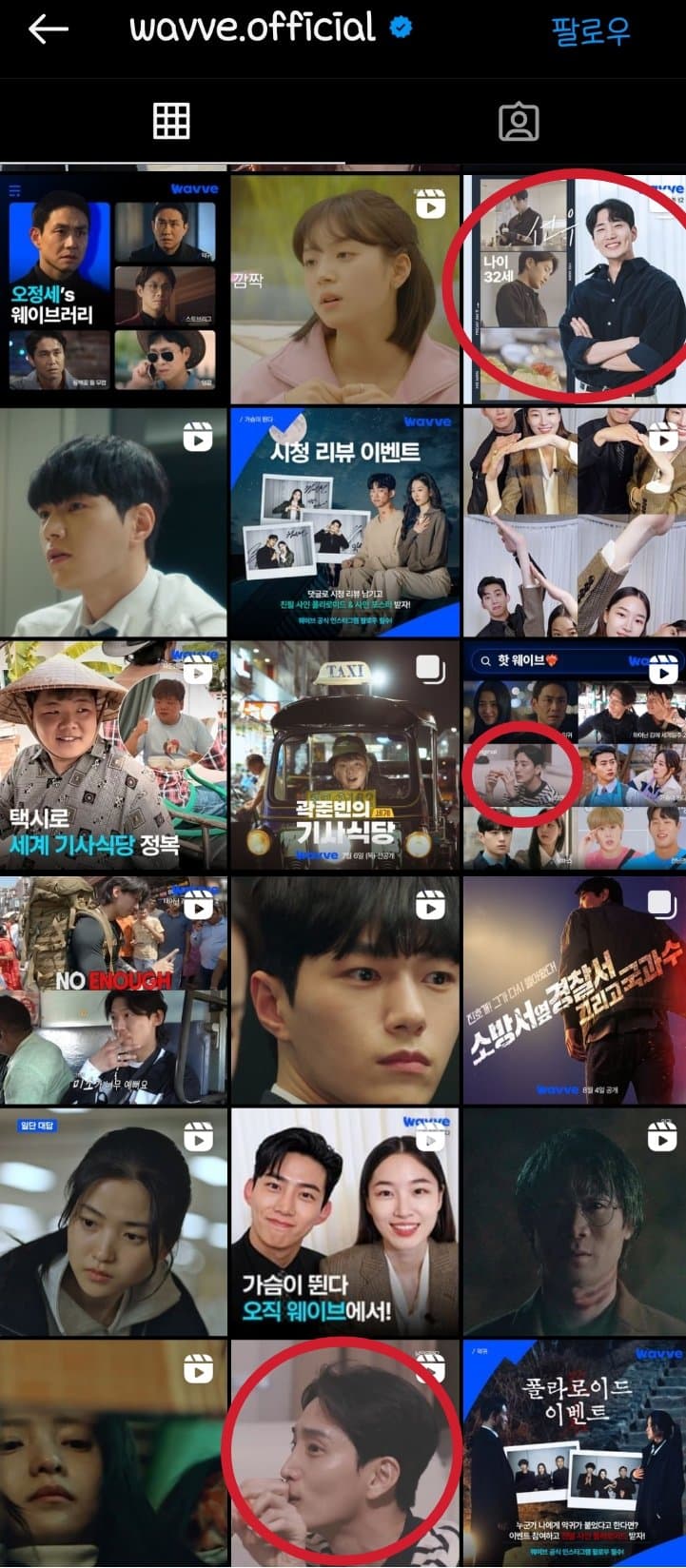Screen dimensions: 686x1568
Task: Switch to the grid posts tab
Action: tap(171, 121)
